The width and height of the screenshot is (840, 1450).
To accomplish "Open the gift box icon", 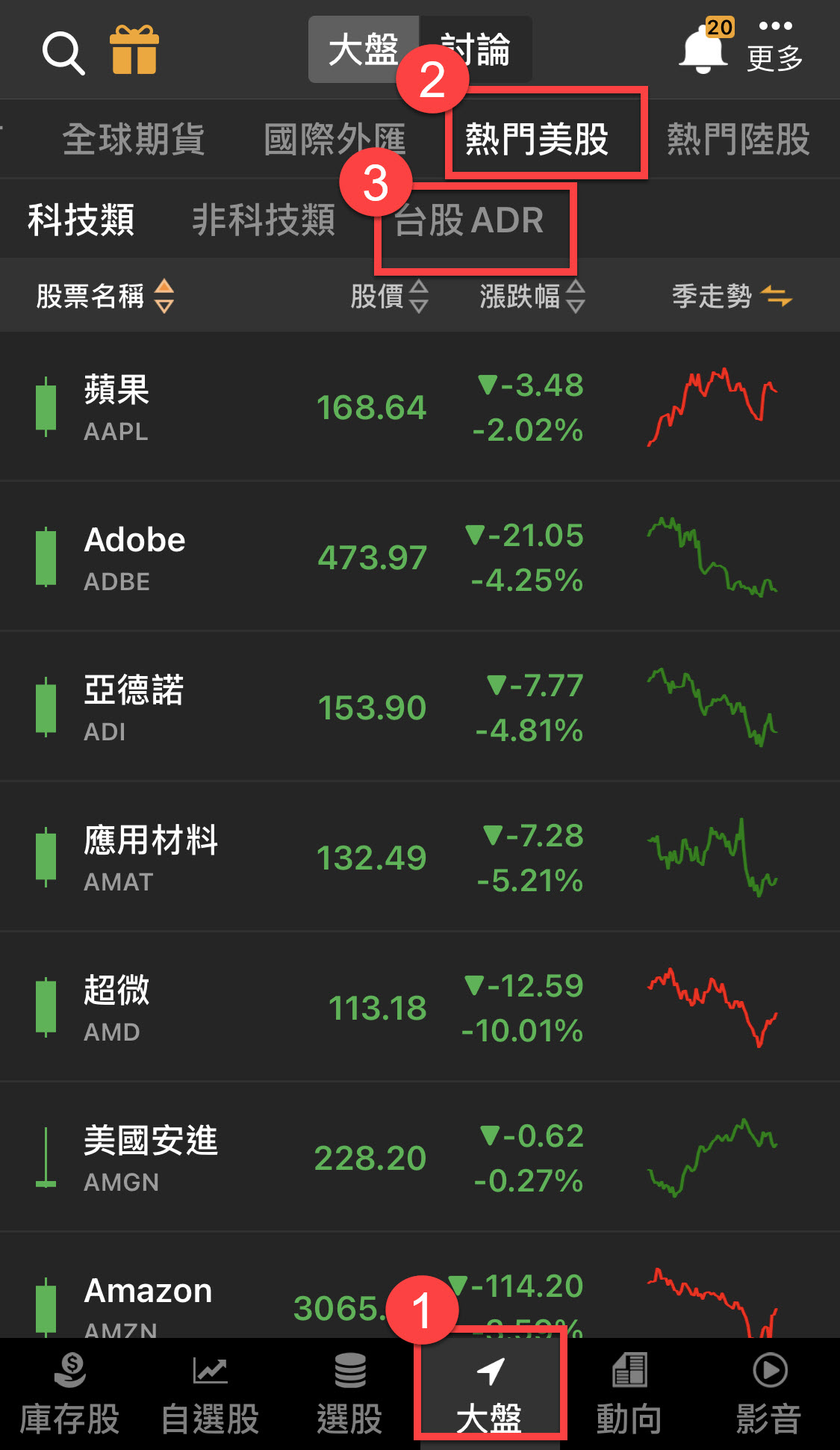I will coord(134,50).
